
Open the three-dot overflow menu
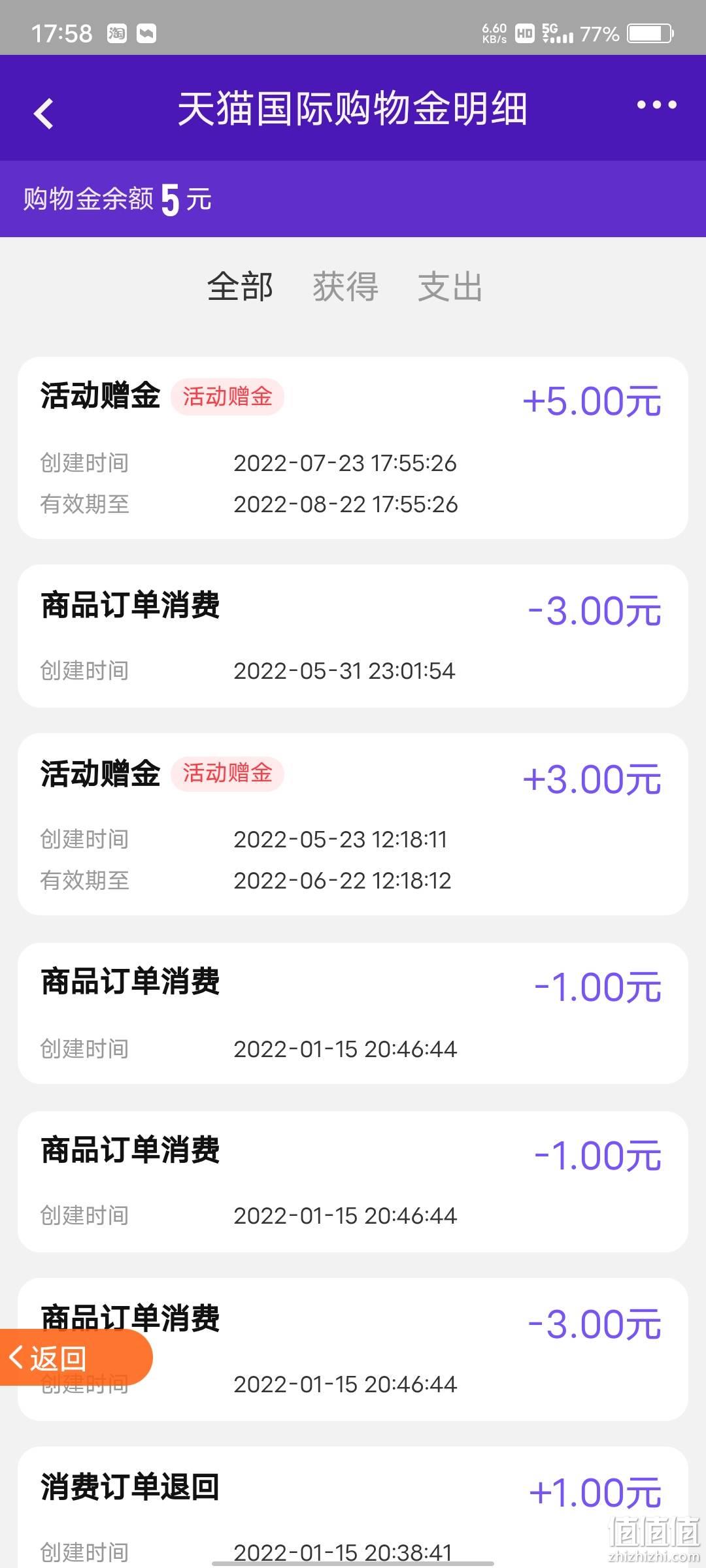coord(656,105)
